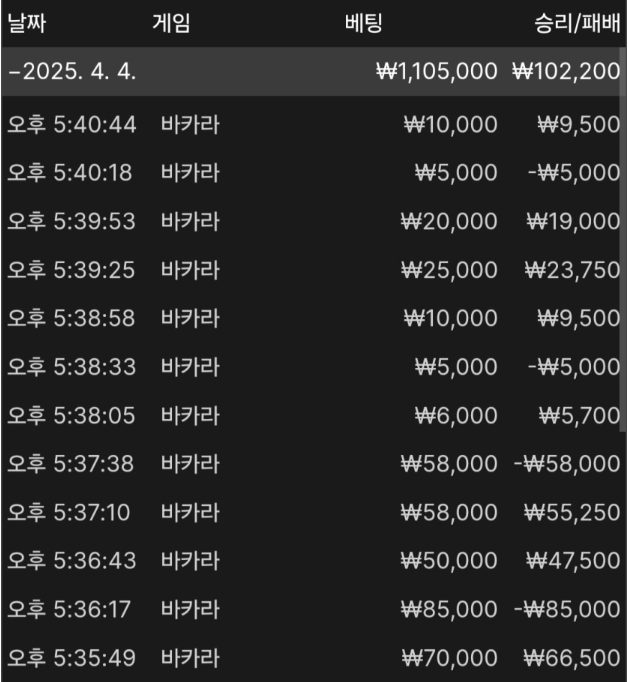
Task: Open the 오후 5:37:10 바카라 row
Action: click(x=312, y=512)
